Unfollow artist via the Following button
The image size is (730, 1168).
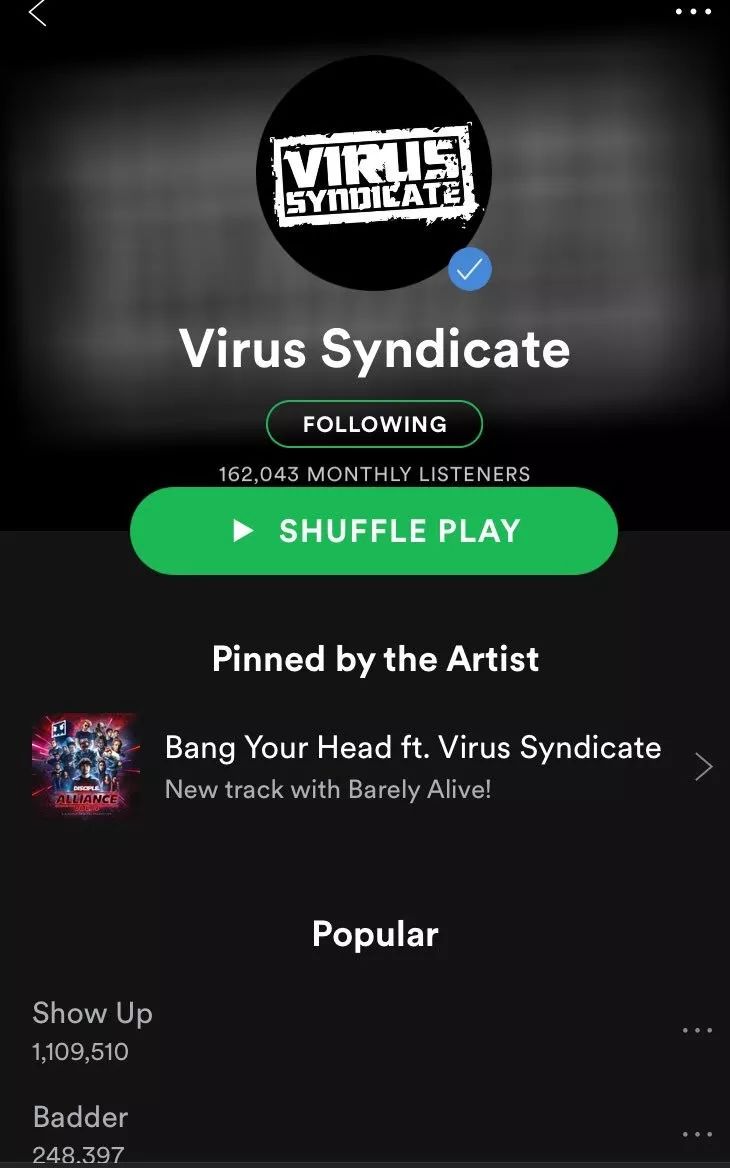tap(374, 424)
